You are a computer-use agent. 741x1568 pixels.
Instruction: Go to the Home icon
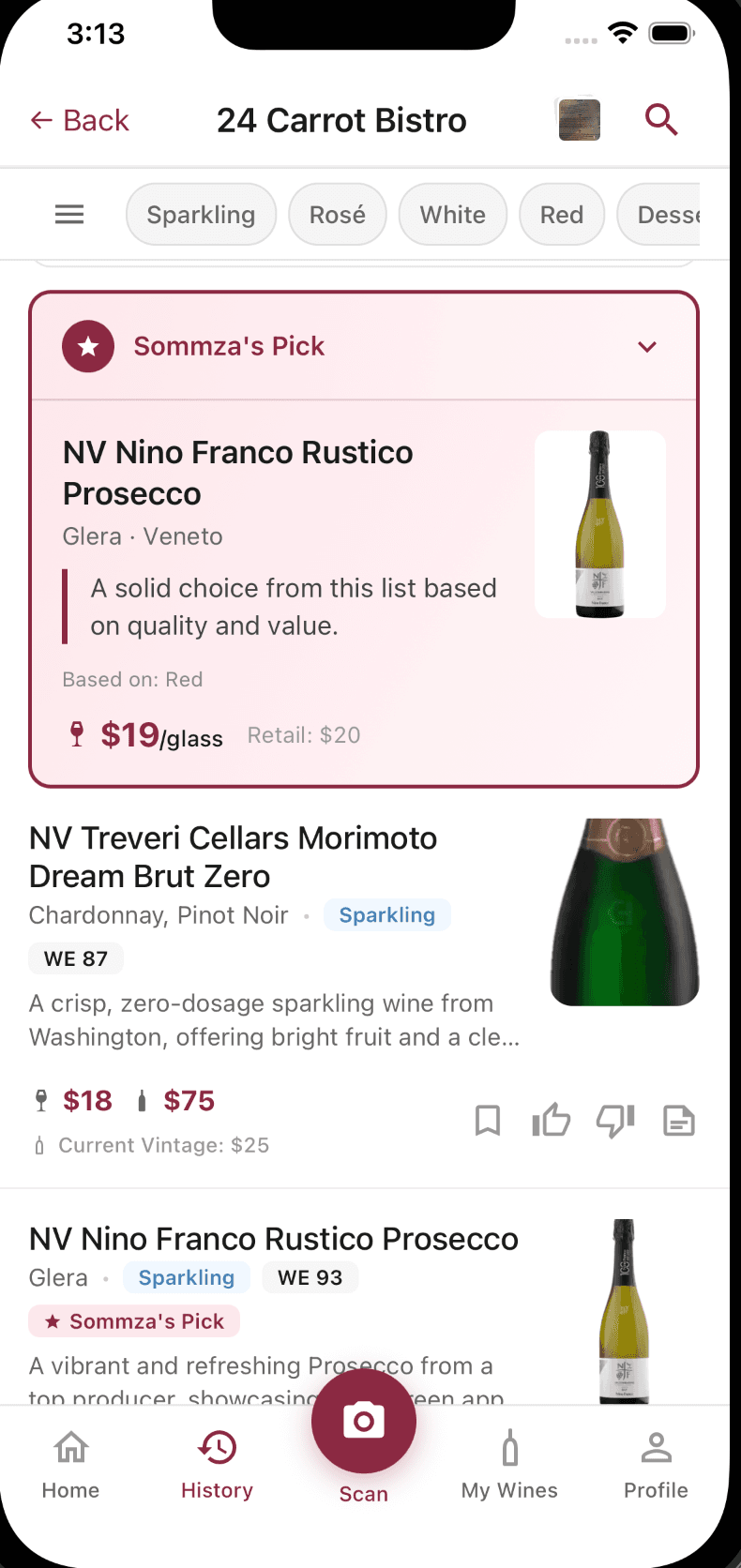tap(70, 1449)
